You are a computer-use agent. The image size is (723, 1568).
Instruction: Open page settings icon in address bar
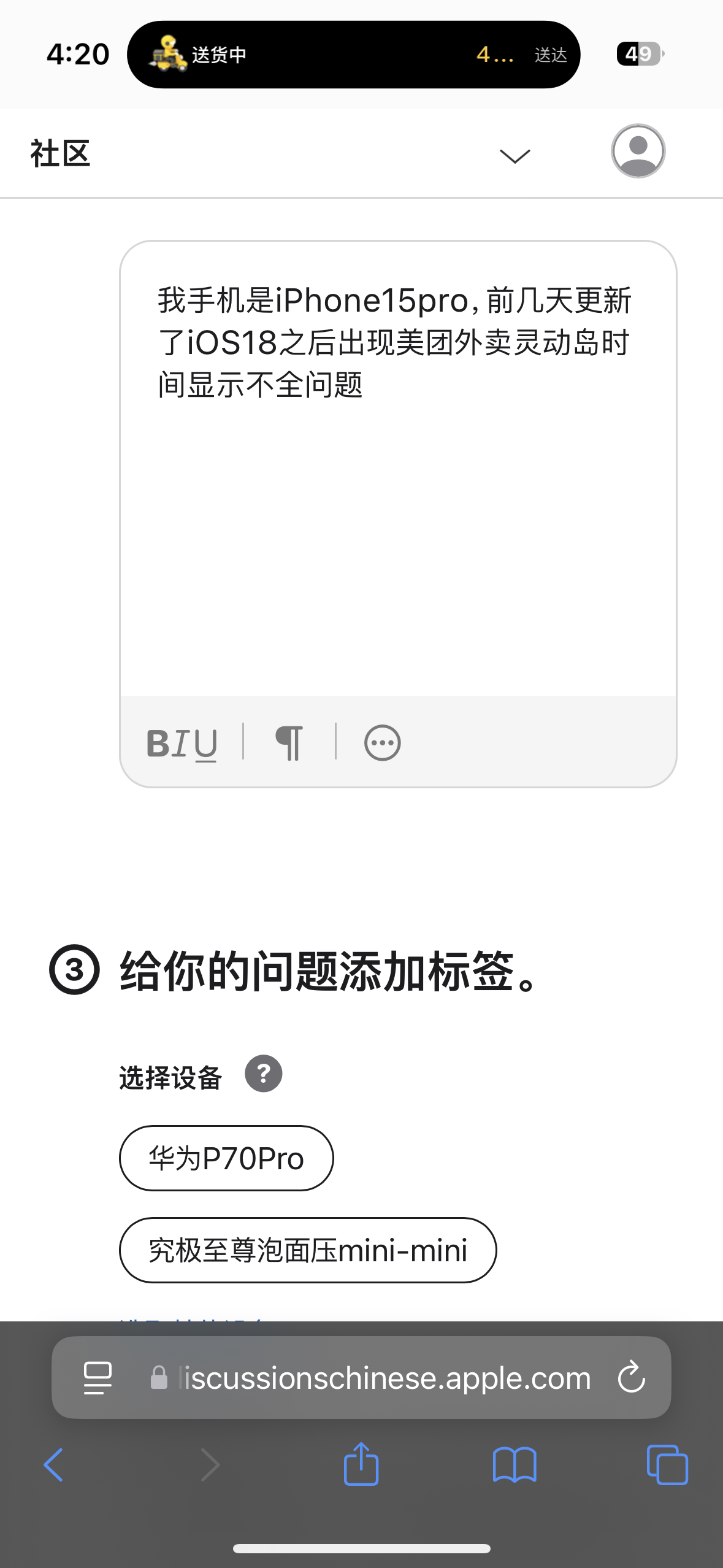(x=98, y=1378)
